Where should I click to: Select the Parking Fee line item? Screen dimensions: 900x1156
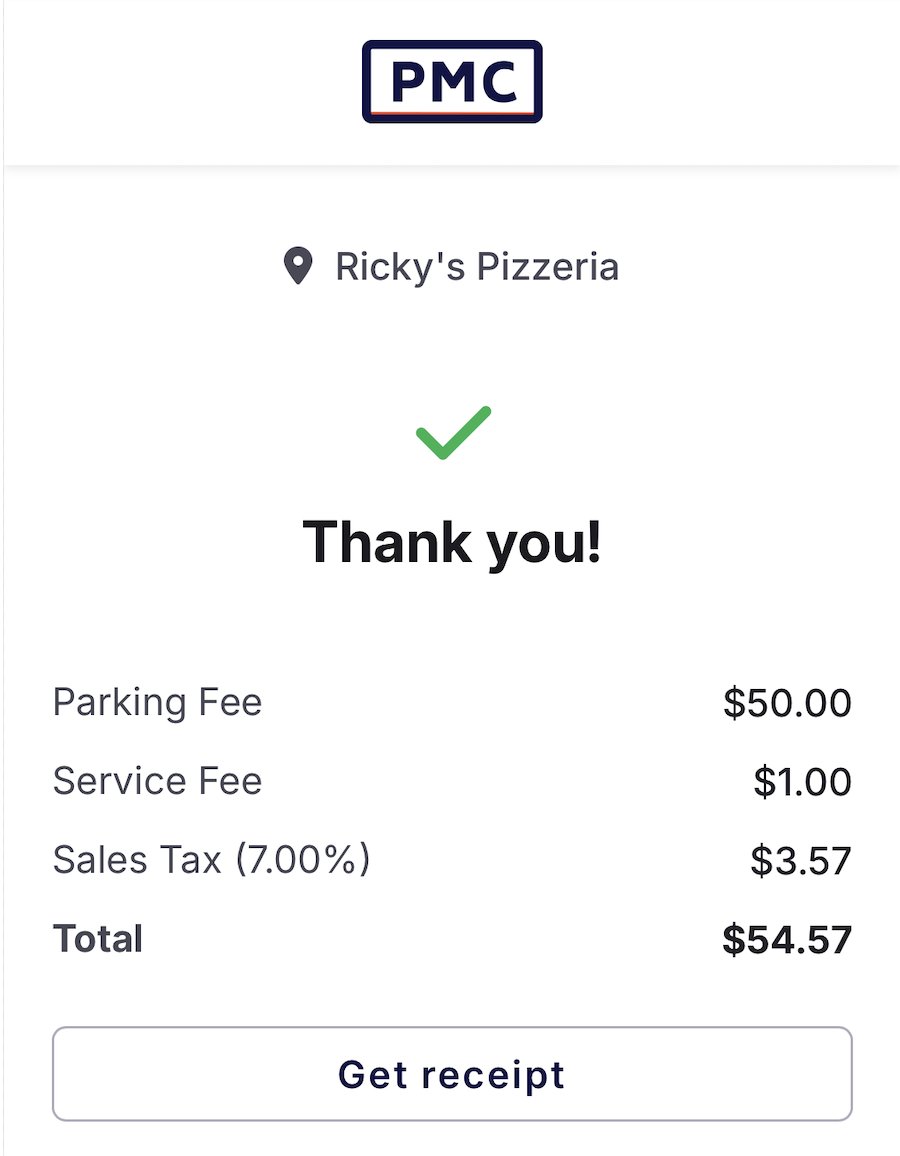[157, 702]
